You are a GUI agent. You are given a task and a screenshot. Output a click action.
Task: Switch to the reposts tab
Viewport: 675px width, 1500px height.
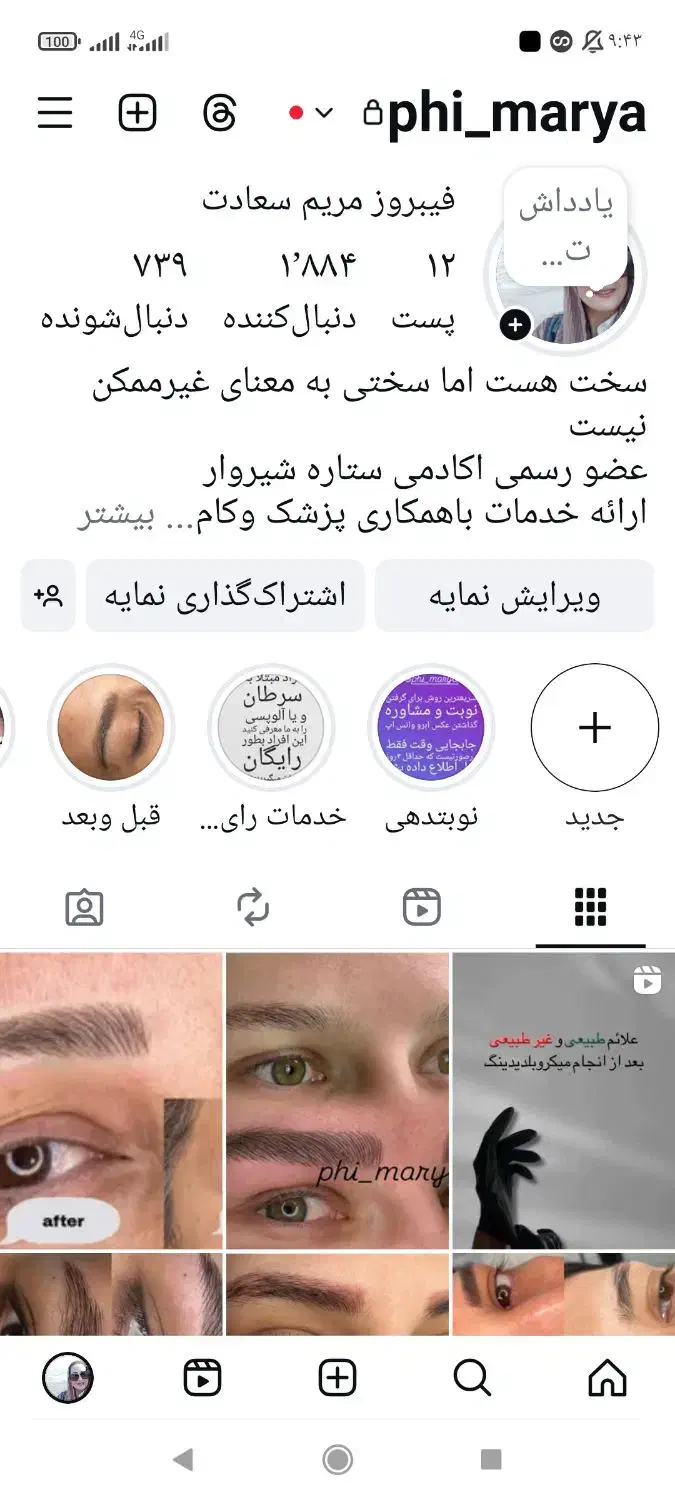253,907
